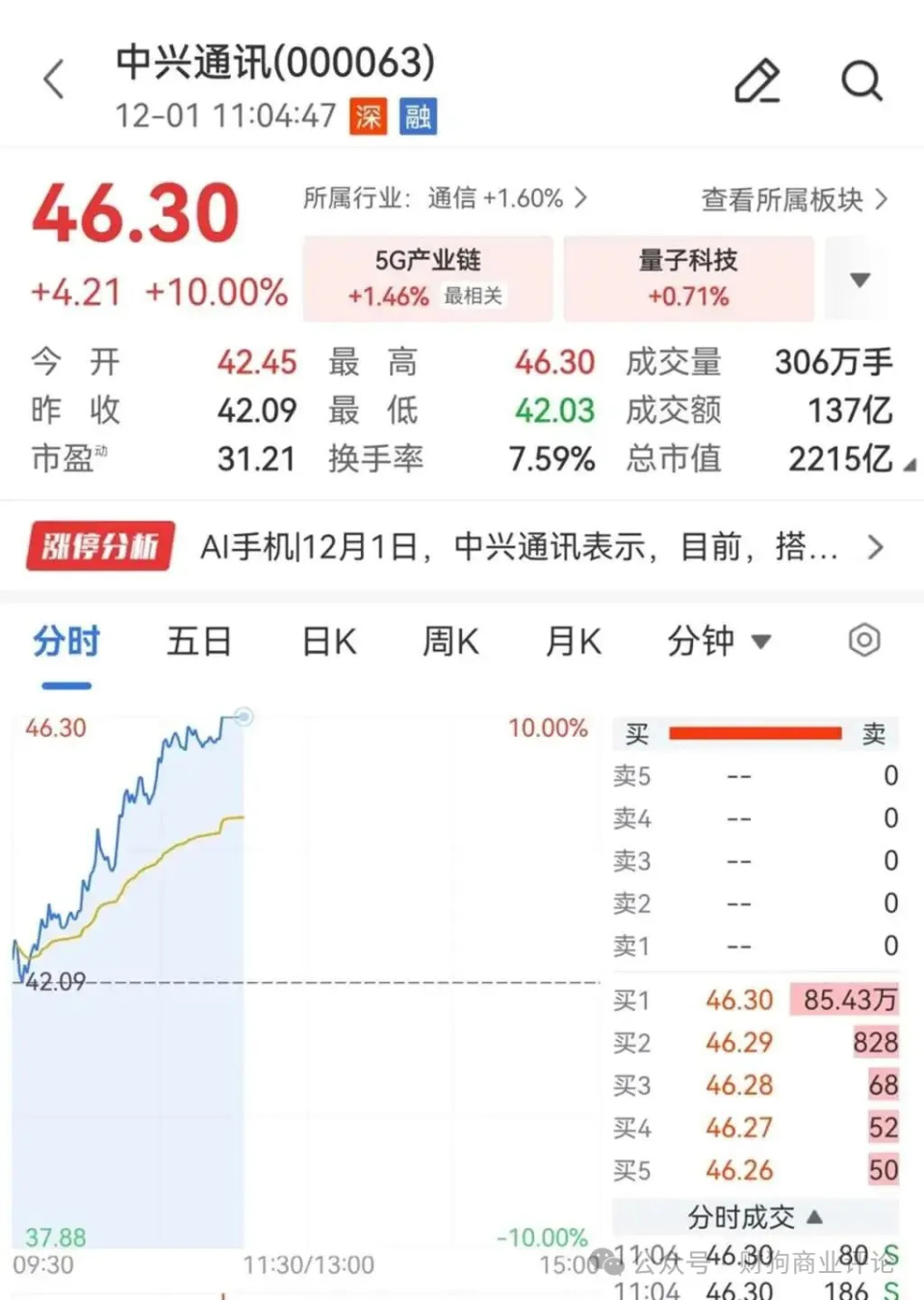Open the 分时成交 trade detail section
The height and width of the screenshot is (1300, 924).
coord(754,1216)
